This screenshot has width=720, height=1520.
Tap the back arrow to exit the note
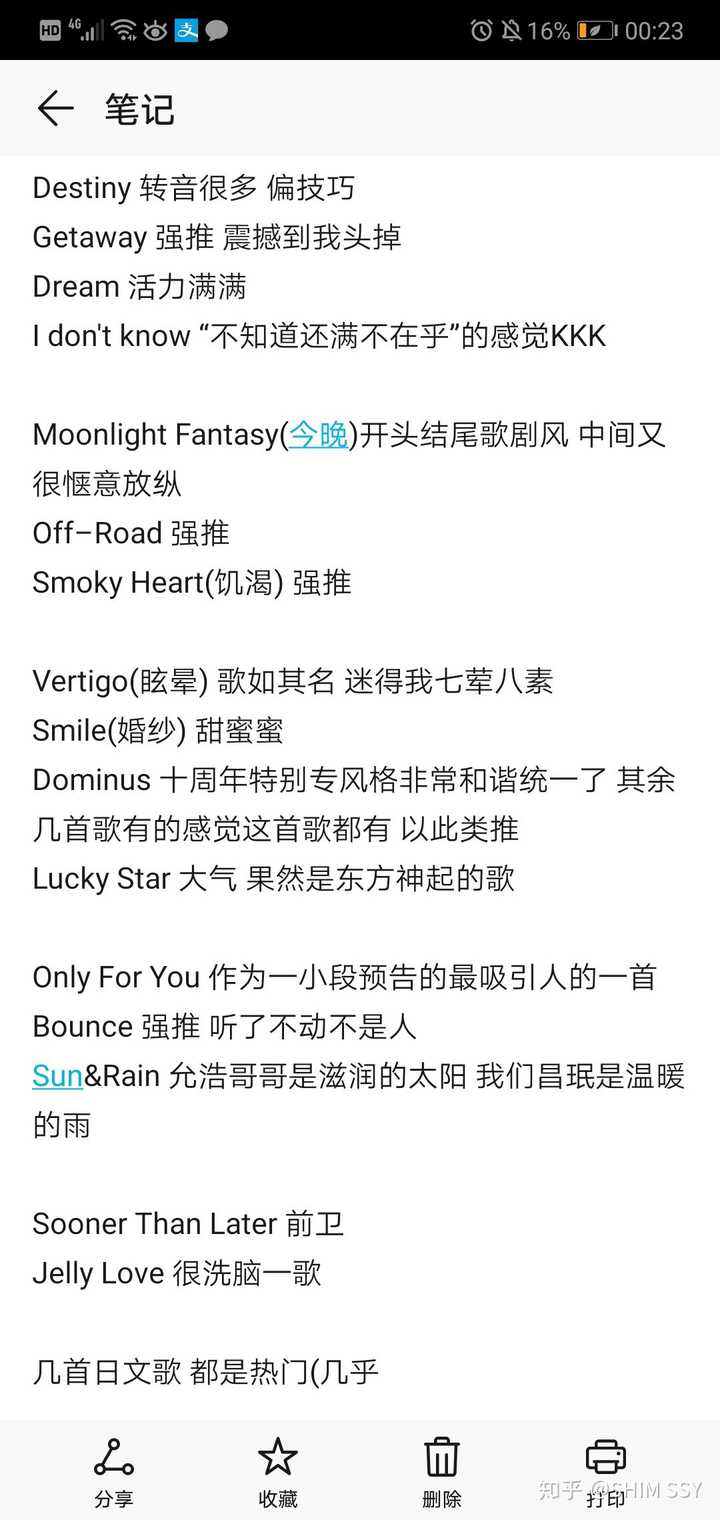54,110
